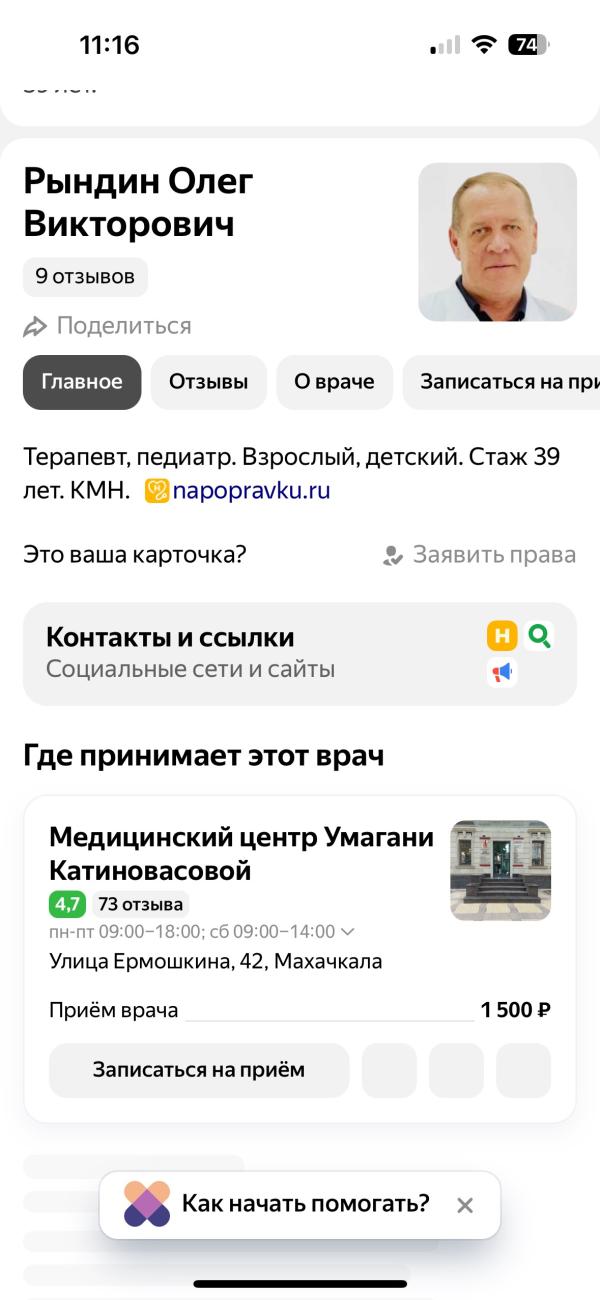Switch to the Главное tab

(82, 382)
